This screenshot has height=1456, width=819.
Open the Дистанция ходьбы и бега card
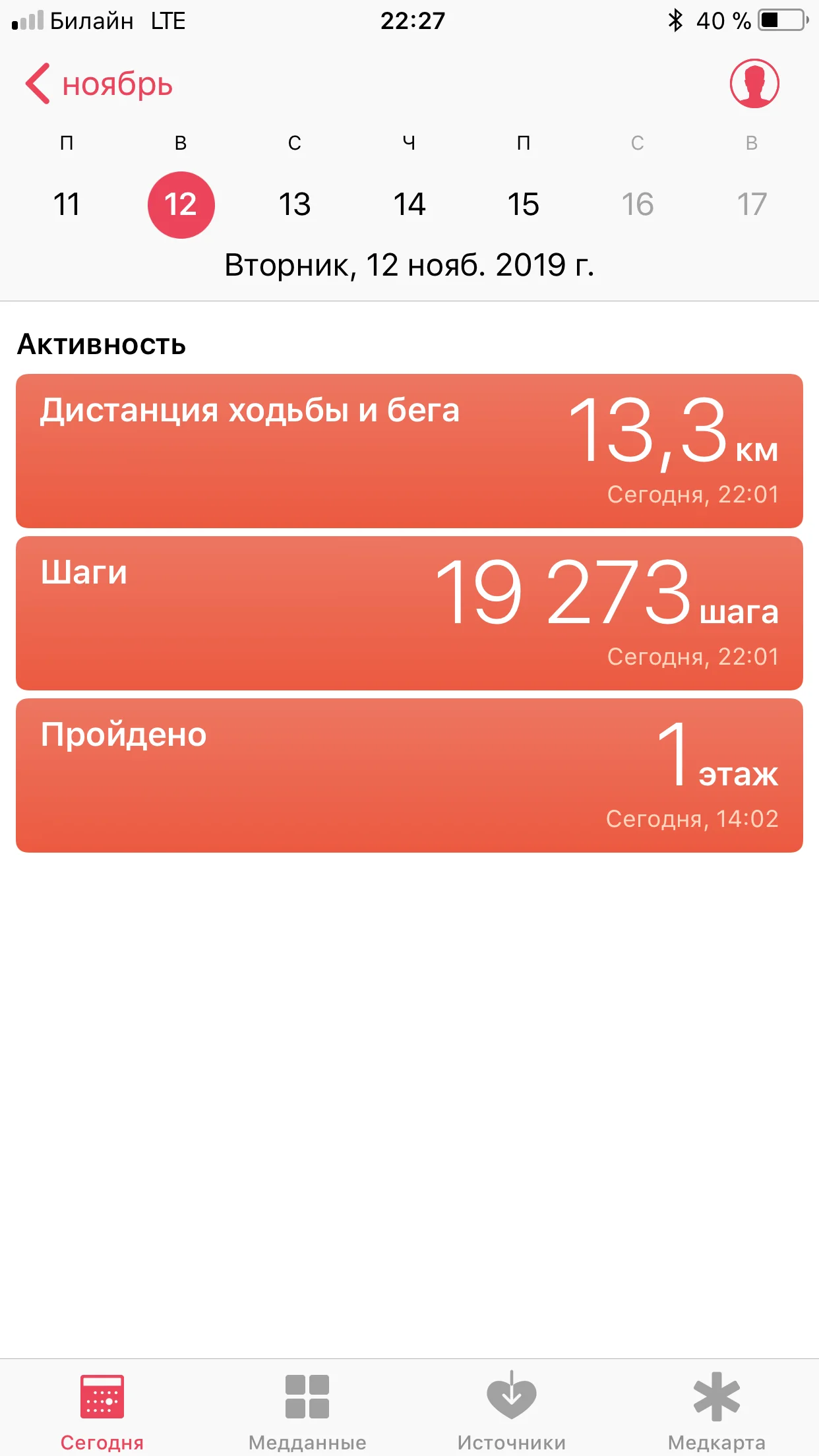tap(409, 451)
